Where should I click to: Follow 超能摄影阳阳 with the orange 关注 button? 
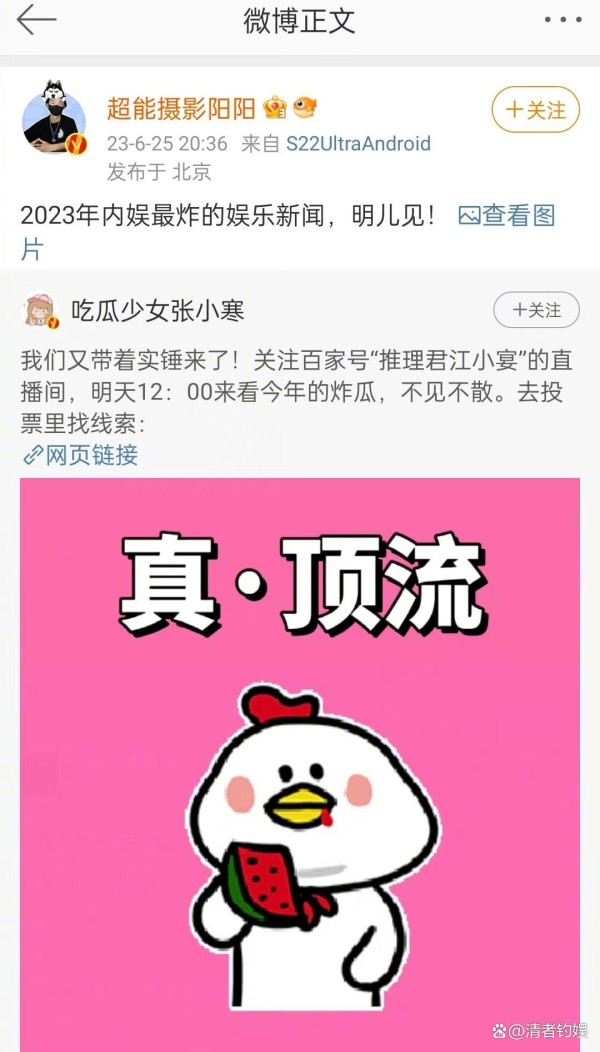(x=536, y=109)
